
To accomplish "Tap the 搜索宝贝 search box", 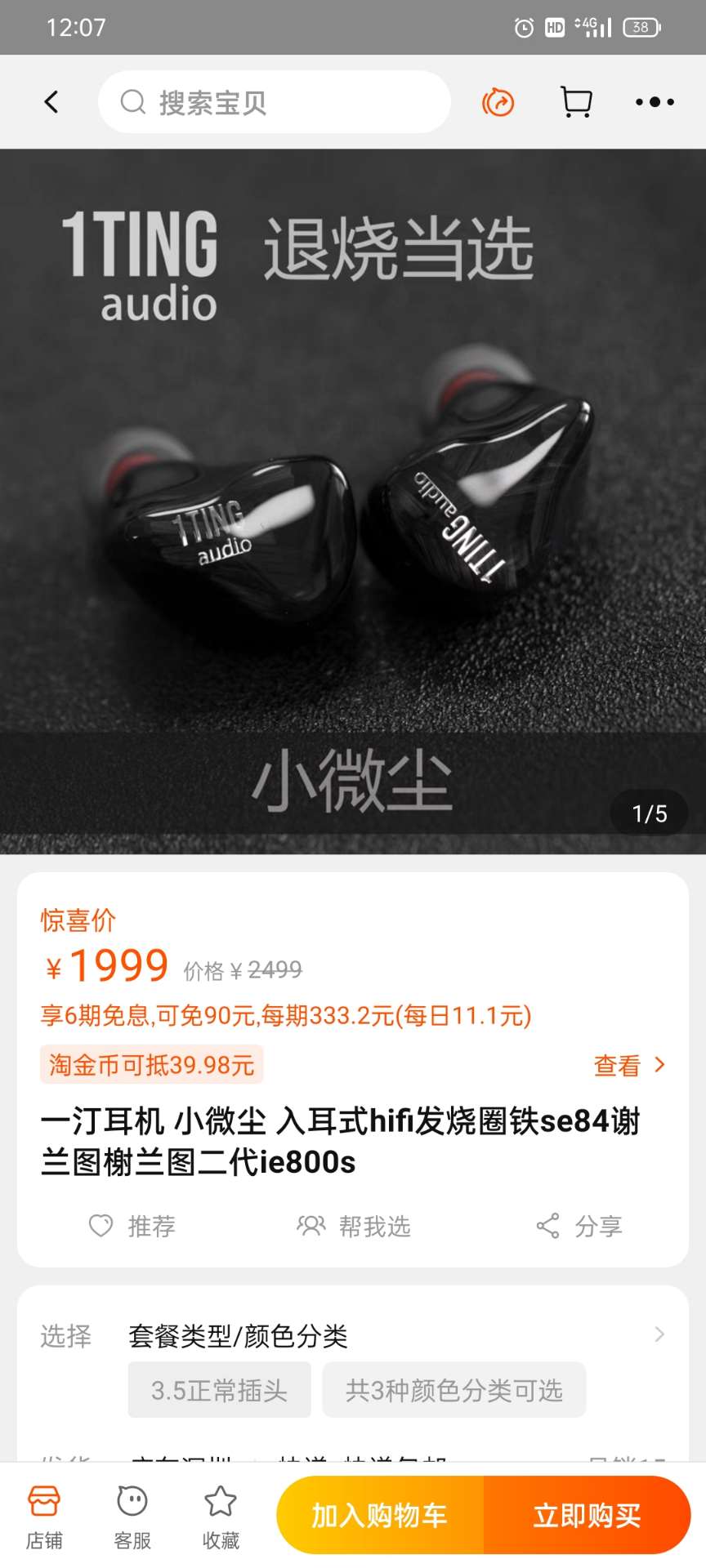I will [x=275, y=102].
